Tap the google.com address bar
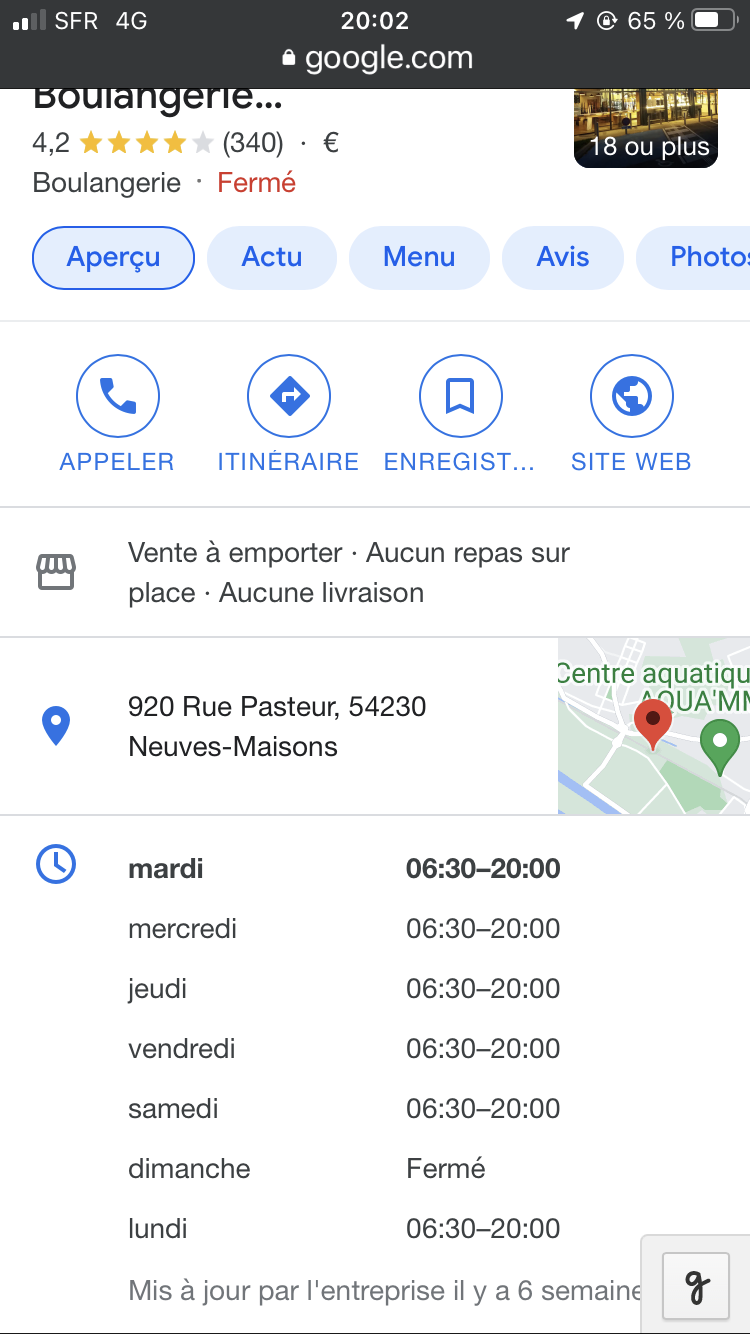 point(377,58)
